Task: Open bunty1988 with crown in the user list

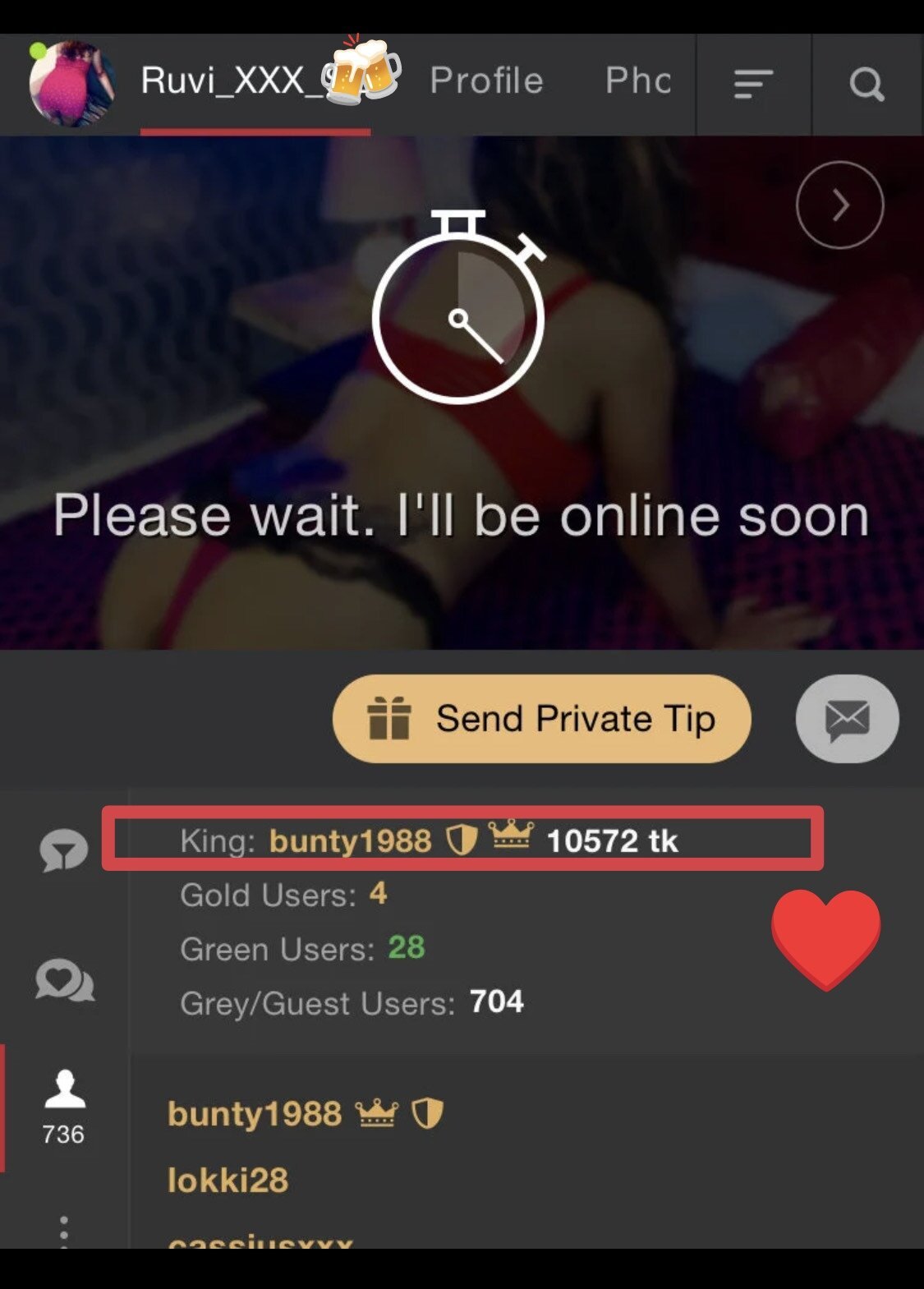Action: [255, 1114]
